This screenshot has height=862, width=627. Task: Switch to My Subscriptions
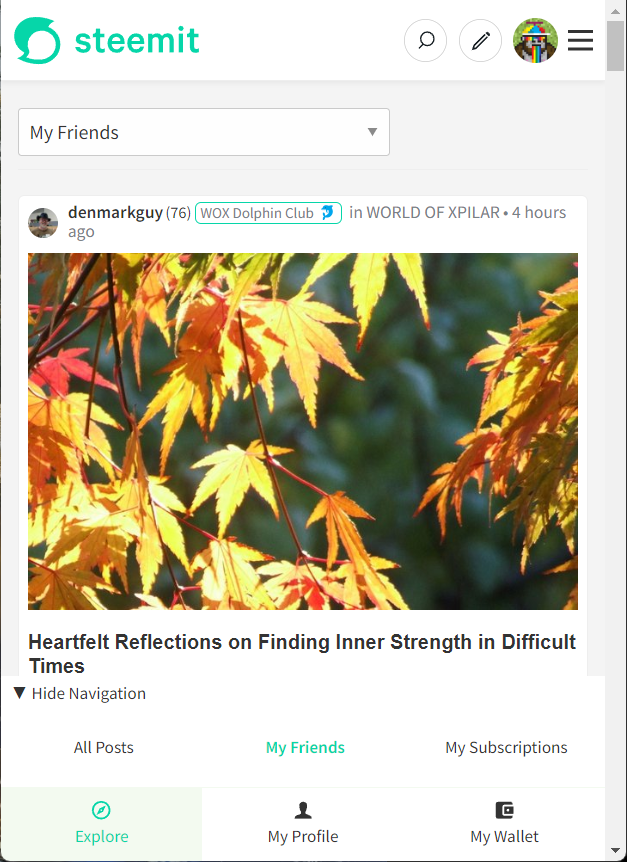click(x=506, y=747)
